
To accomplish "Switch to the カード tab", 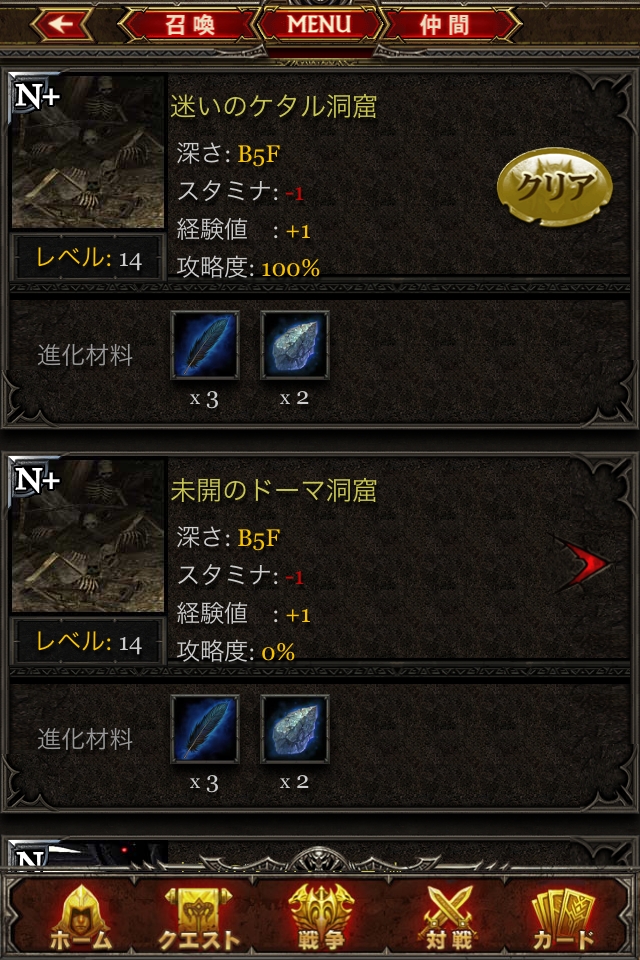I will [x=563, y=915].
